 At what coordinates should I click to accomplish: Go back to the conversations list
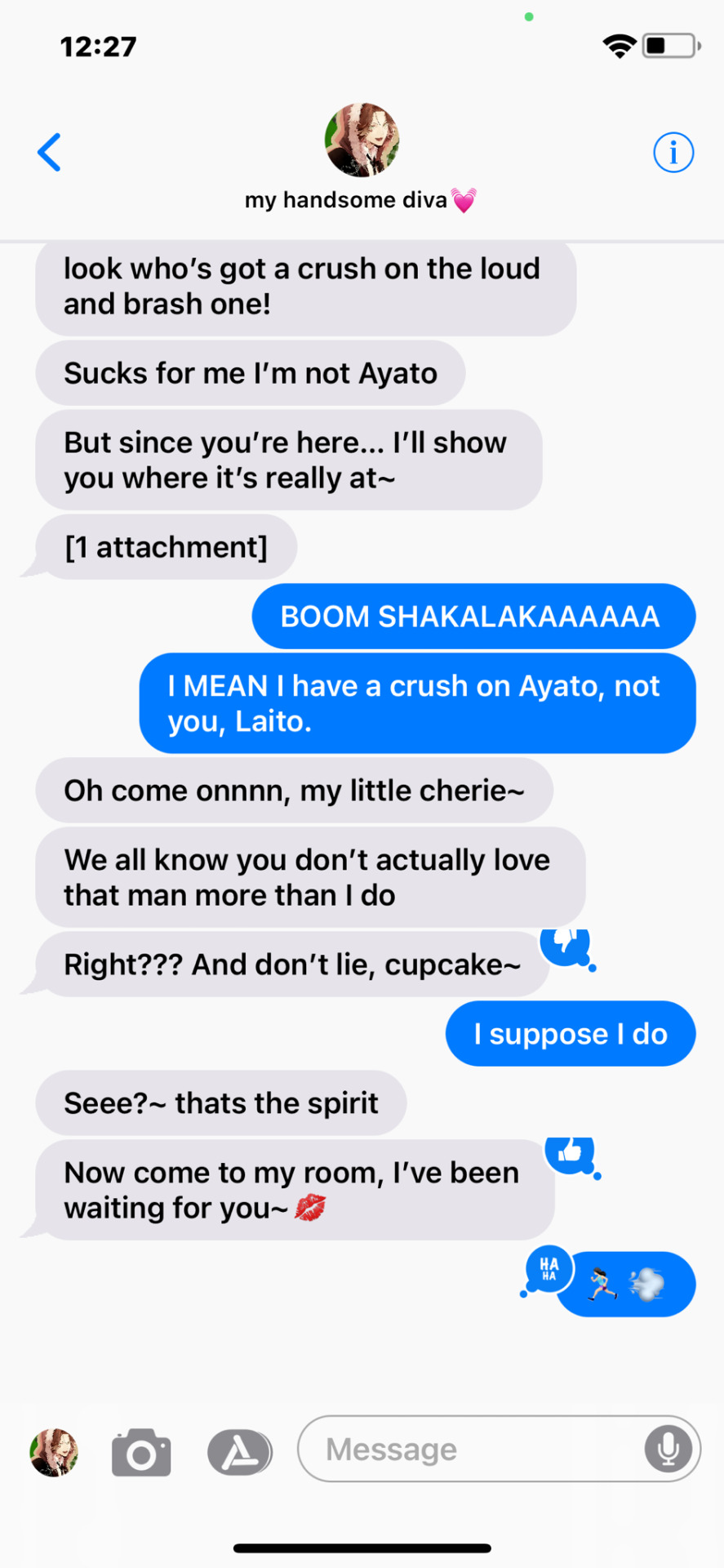click(x=50, y=152)
